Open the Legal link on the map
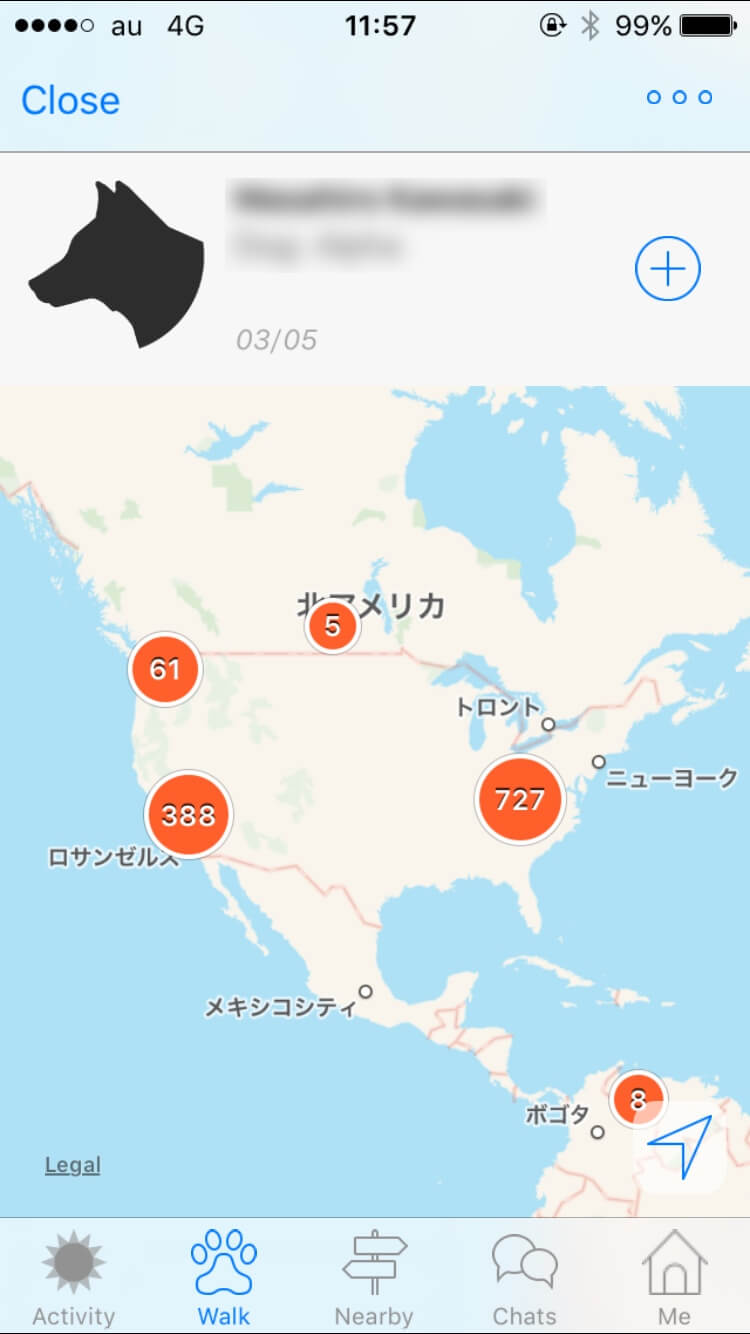 (73, 1165)
